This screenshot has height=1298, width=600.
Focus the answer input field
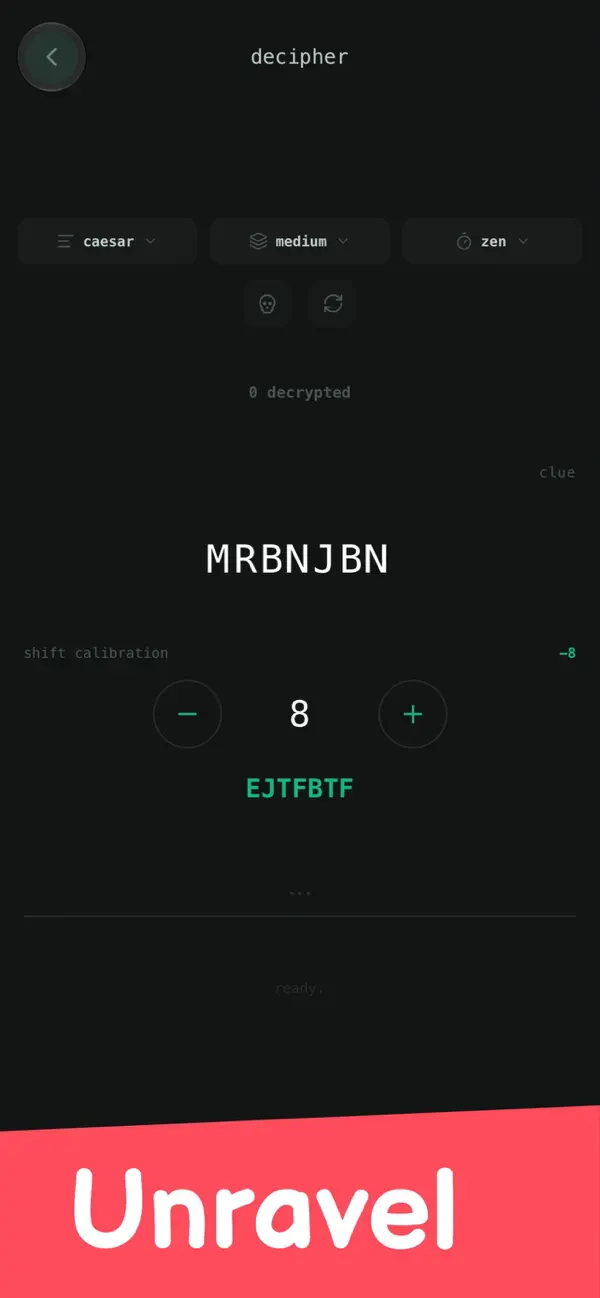click(300, 891)
